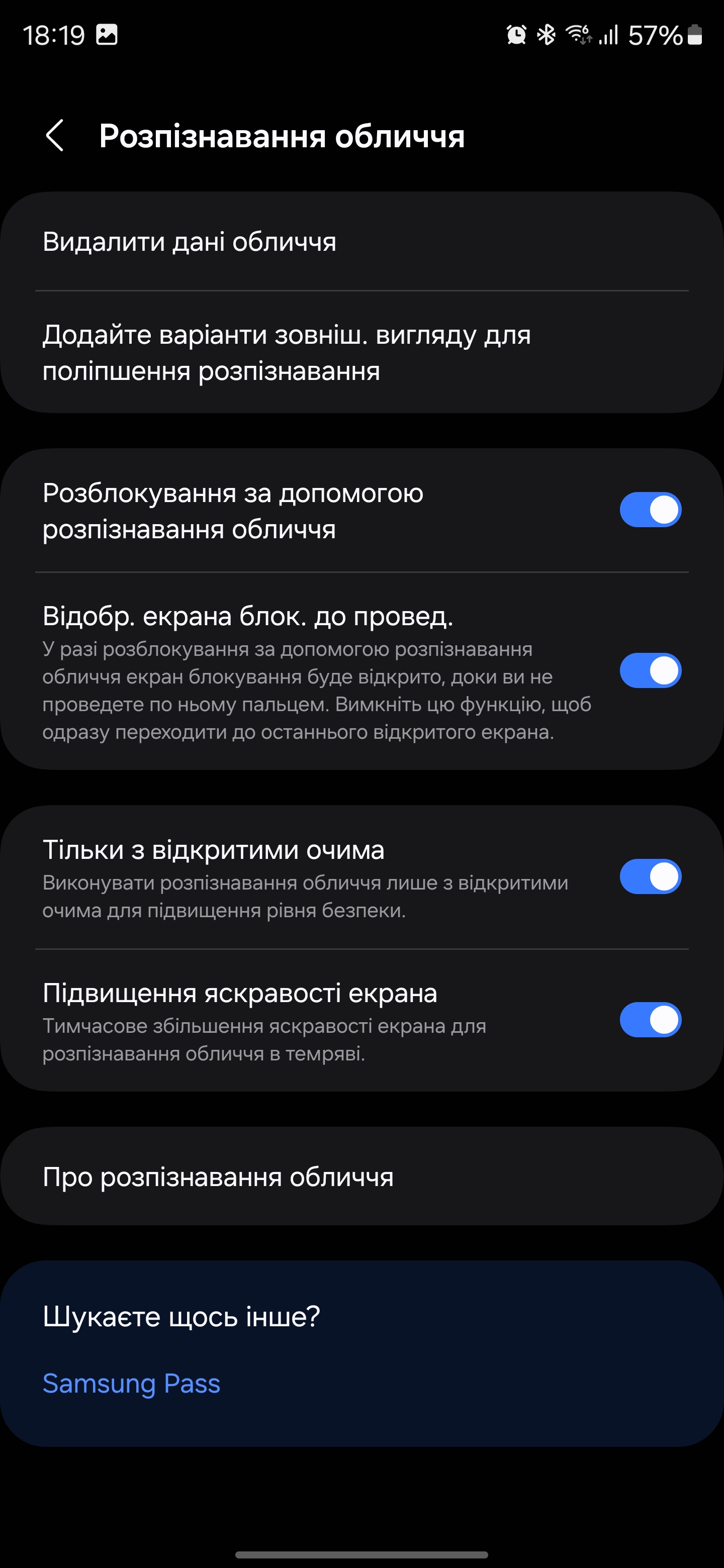724x1568 pixels.
Task: Go back from Розпізнавання обличчя screen
Action: [x=55, y=135]
